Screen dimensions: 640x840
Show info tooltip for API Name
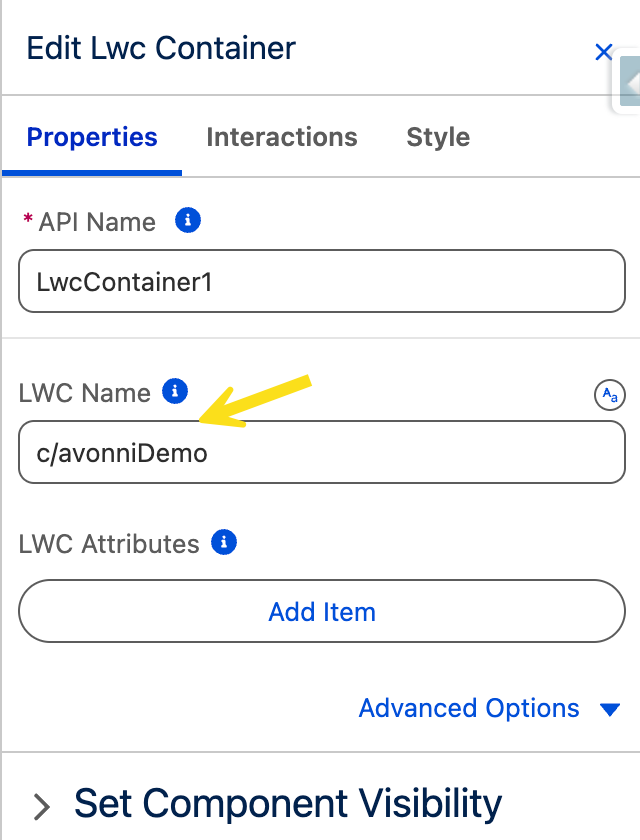[187, 220]
